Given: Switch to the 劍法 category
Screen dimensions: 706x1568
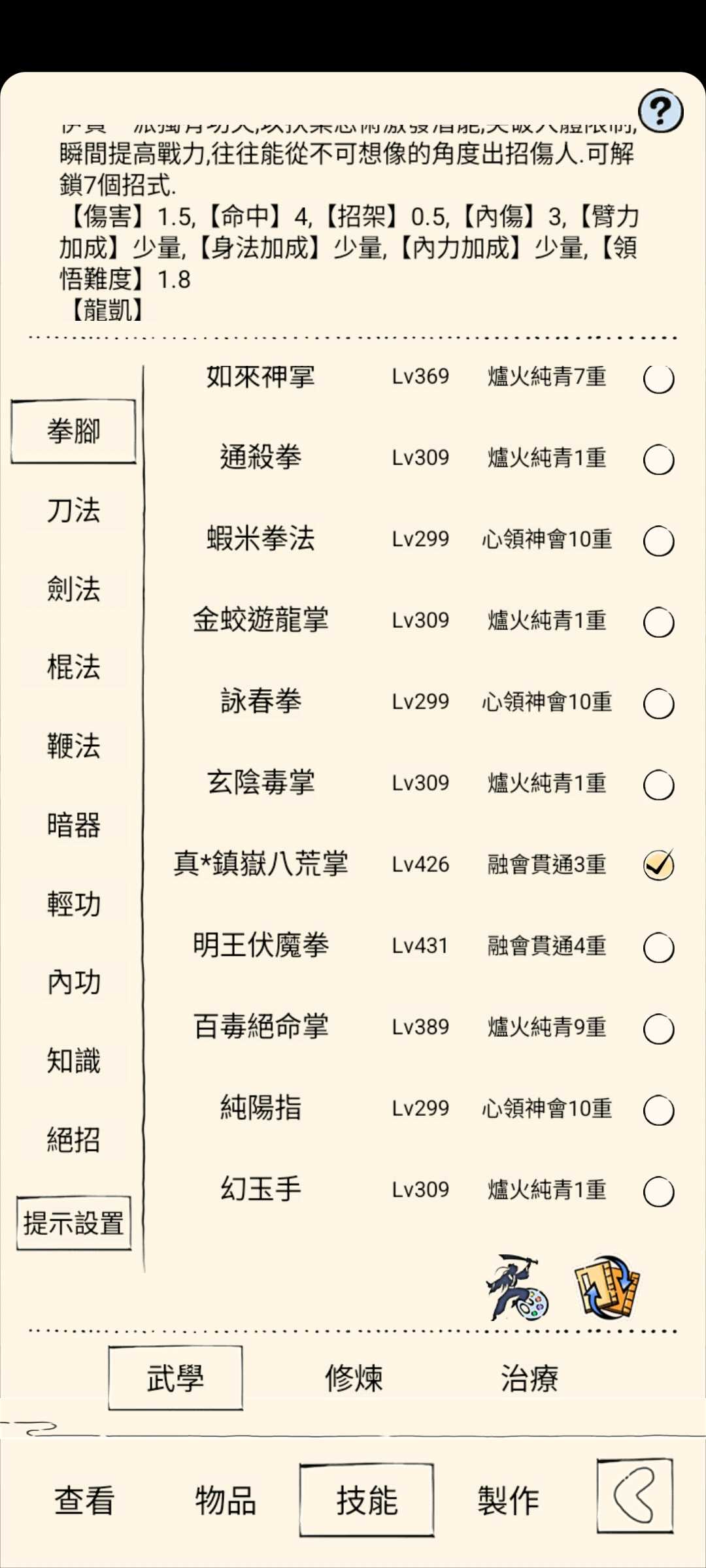Looking at the screenshot, I should [x=73, y=589].
